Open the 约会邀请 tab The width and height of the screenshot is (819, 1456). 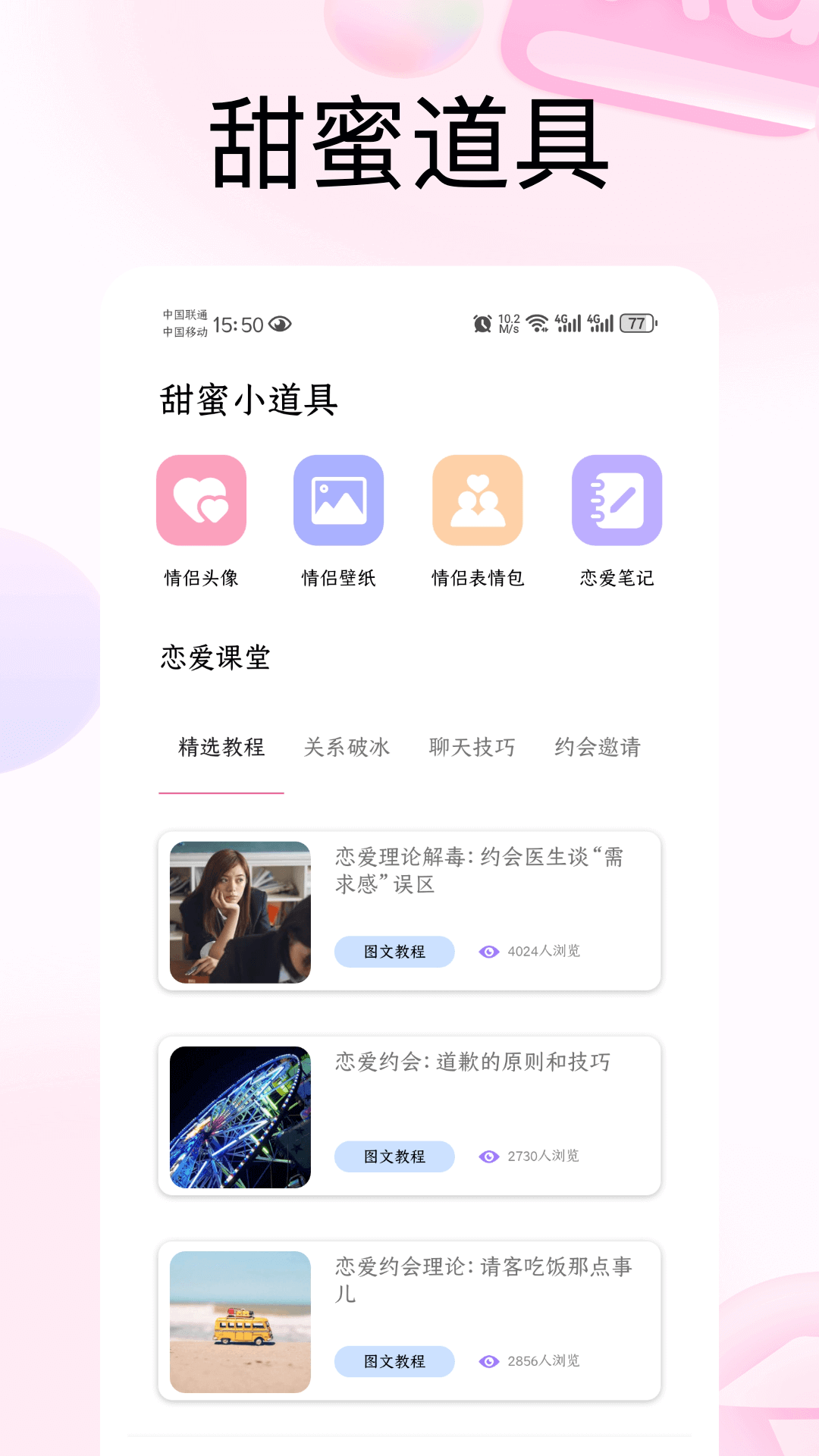click(596, 747)
